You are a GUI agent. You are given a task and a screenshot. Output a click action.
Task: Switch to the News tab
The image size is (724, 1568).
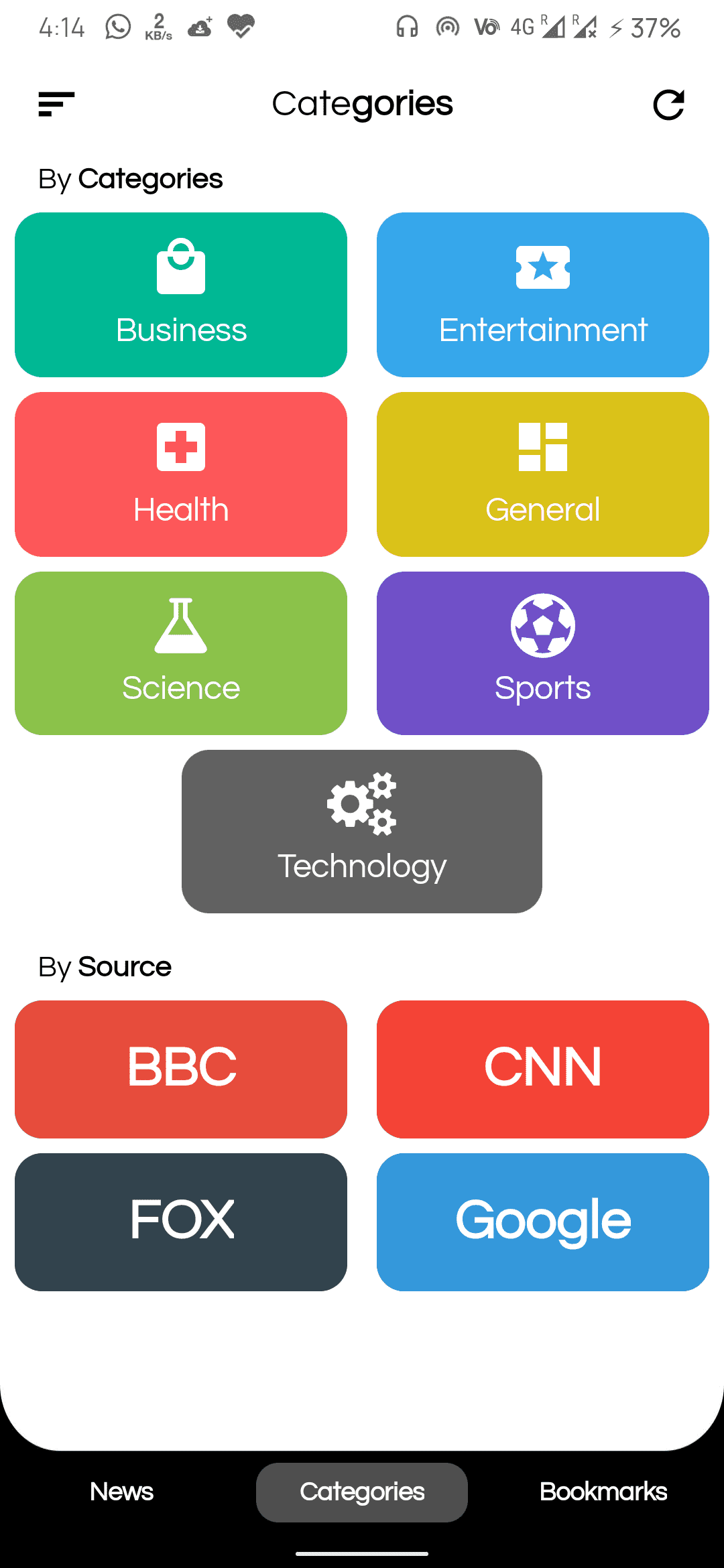(x=121, y=1492)
